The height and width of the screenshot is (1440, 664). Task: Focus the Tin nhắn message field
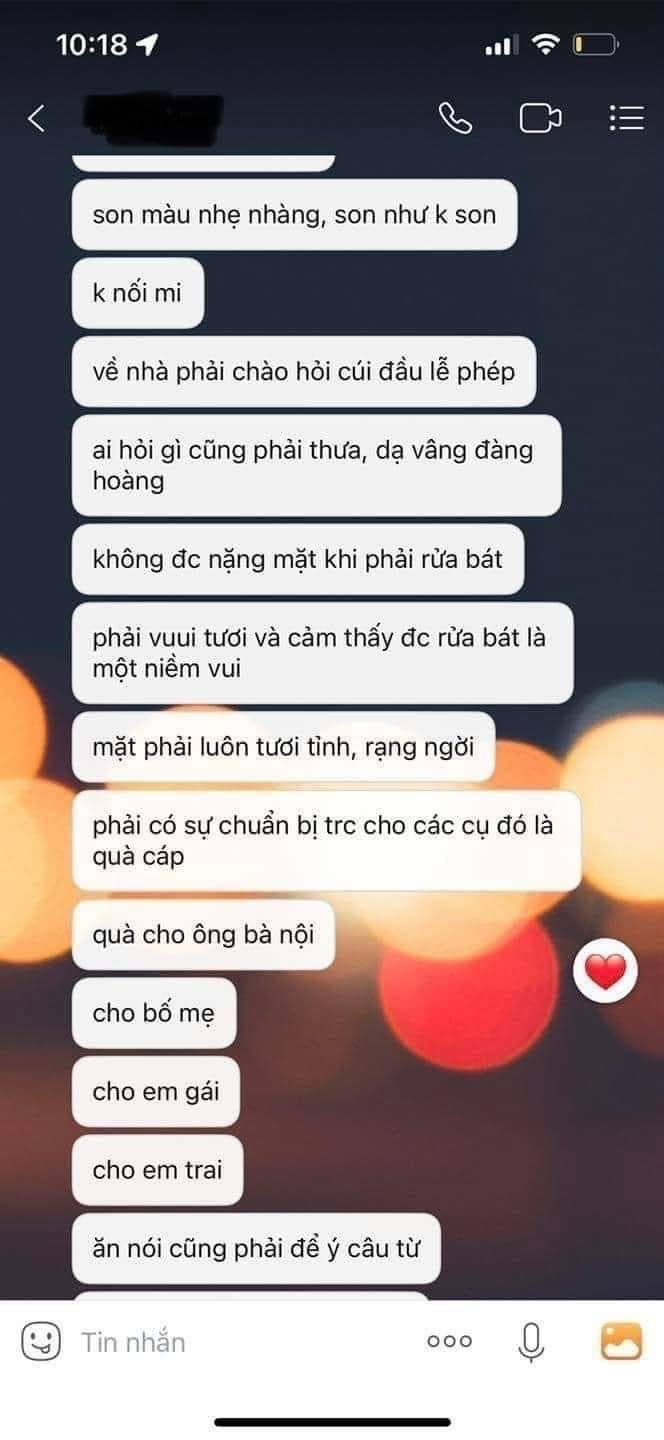click(240, 1341)
